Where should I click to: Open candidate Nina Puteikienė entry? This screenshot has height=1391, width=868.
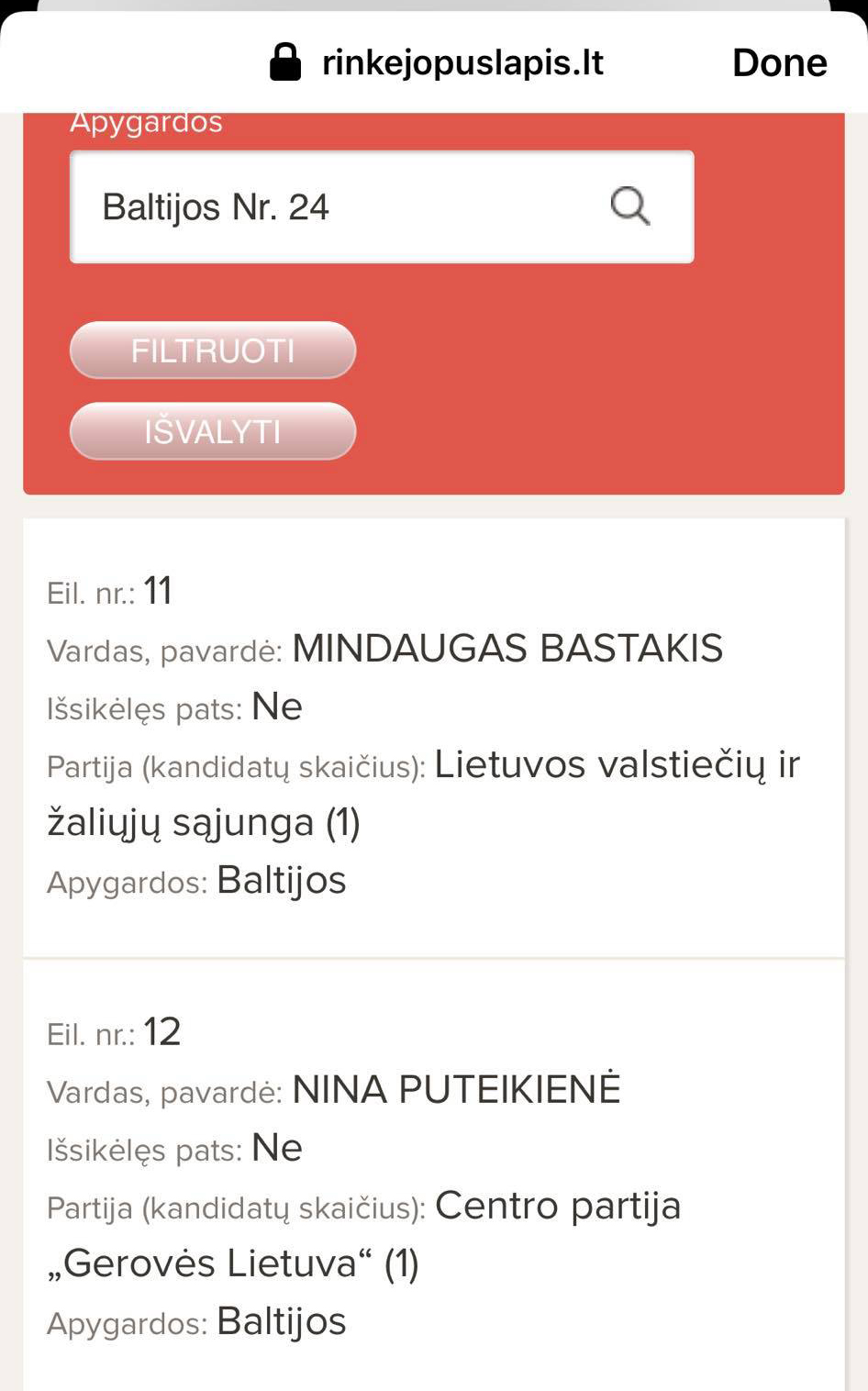455,1090
